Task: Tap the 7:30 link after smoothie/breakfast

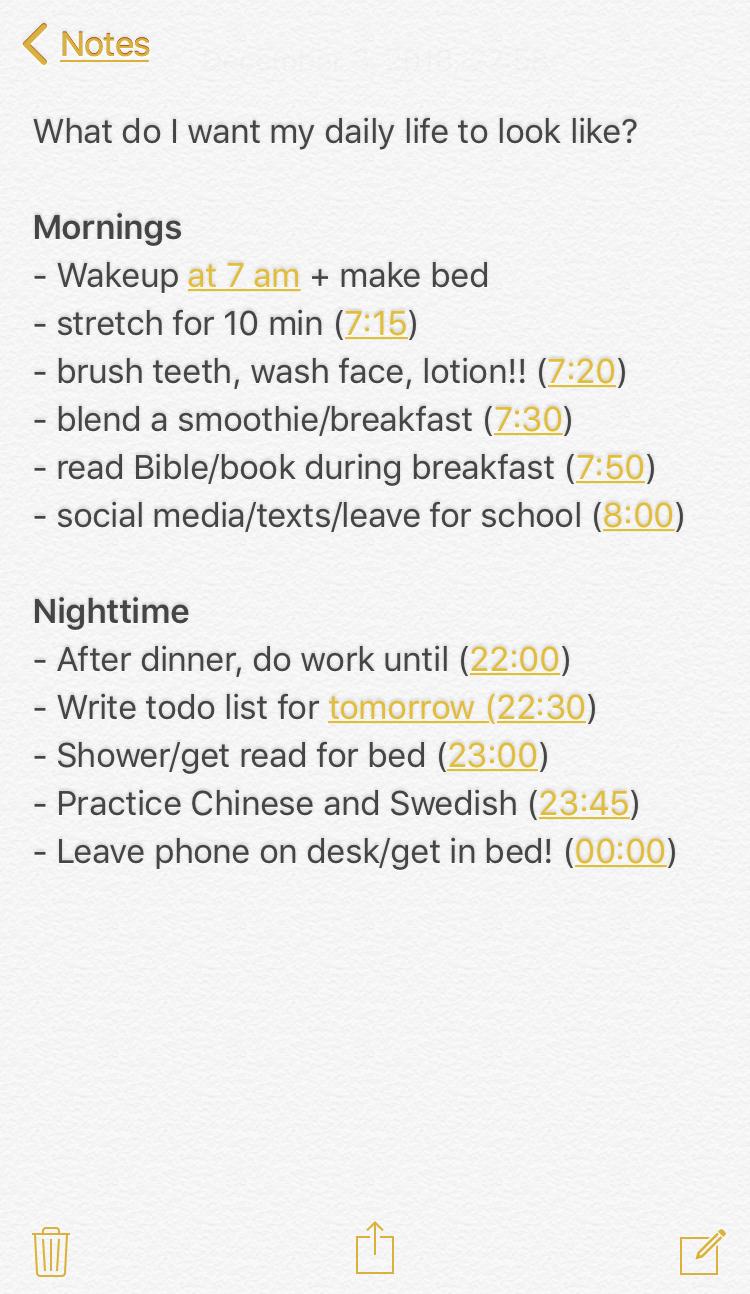Action: coord(529,419)
